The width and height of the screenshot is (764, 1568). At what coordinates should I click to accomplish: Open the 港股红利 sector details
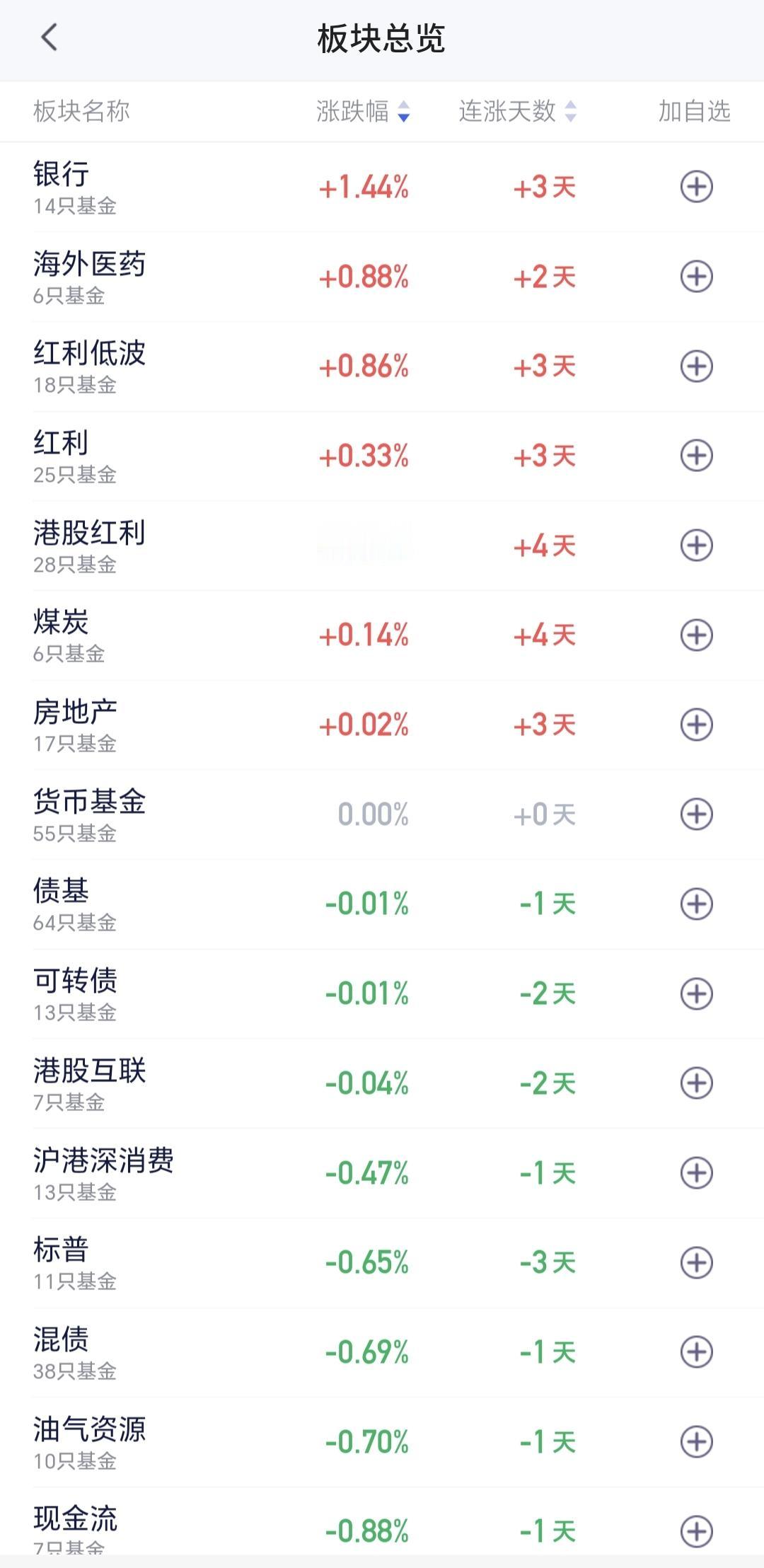point(382,546)
